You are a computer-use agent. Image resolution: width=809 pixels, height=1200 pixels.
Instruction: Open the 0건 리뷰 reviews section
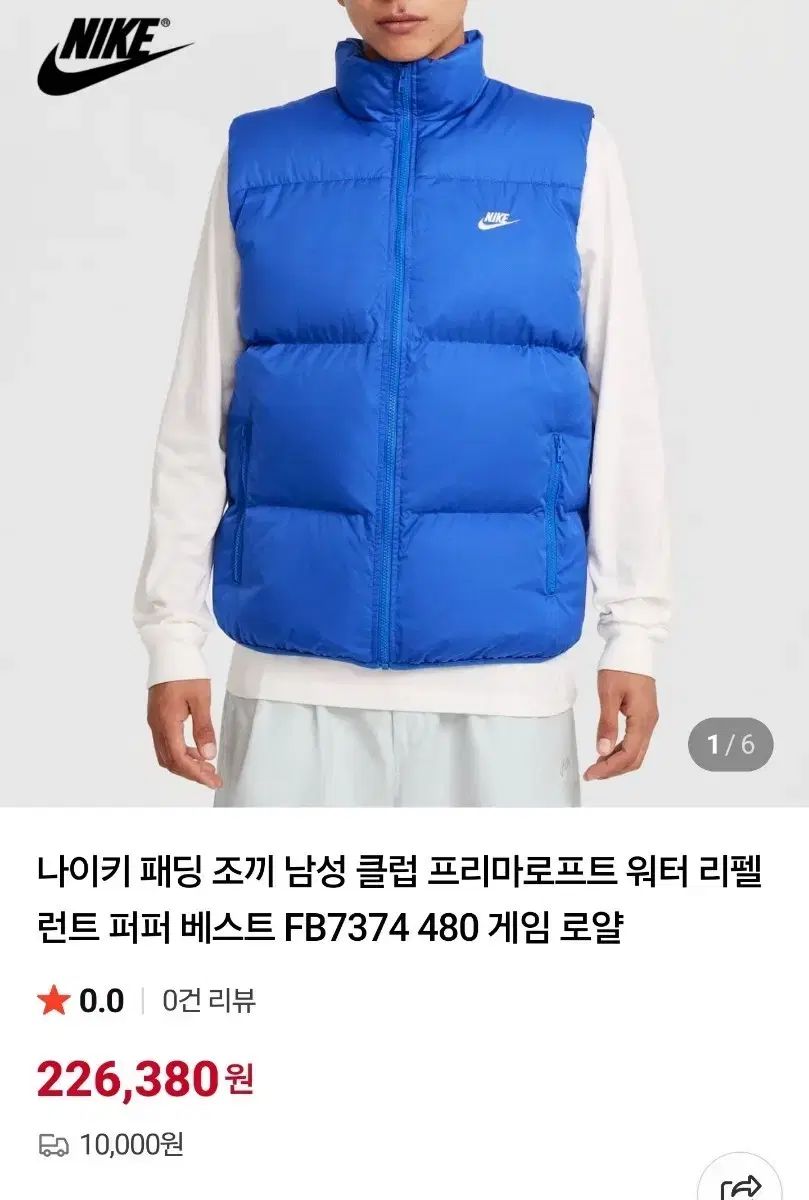point(209,1001)
